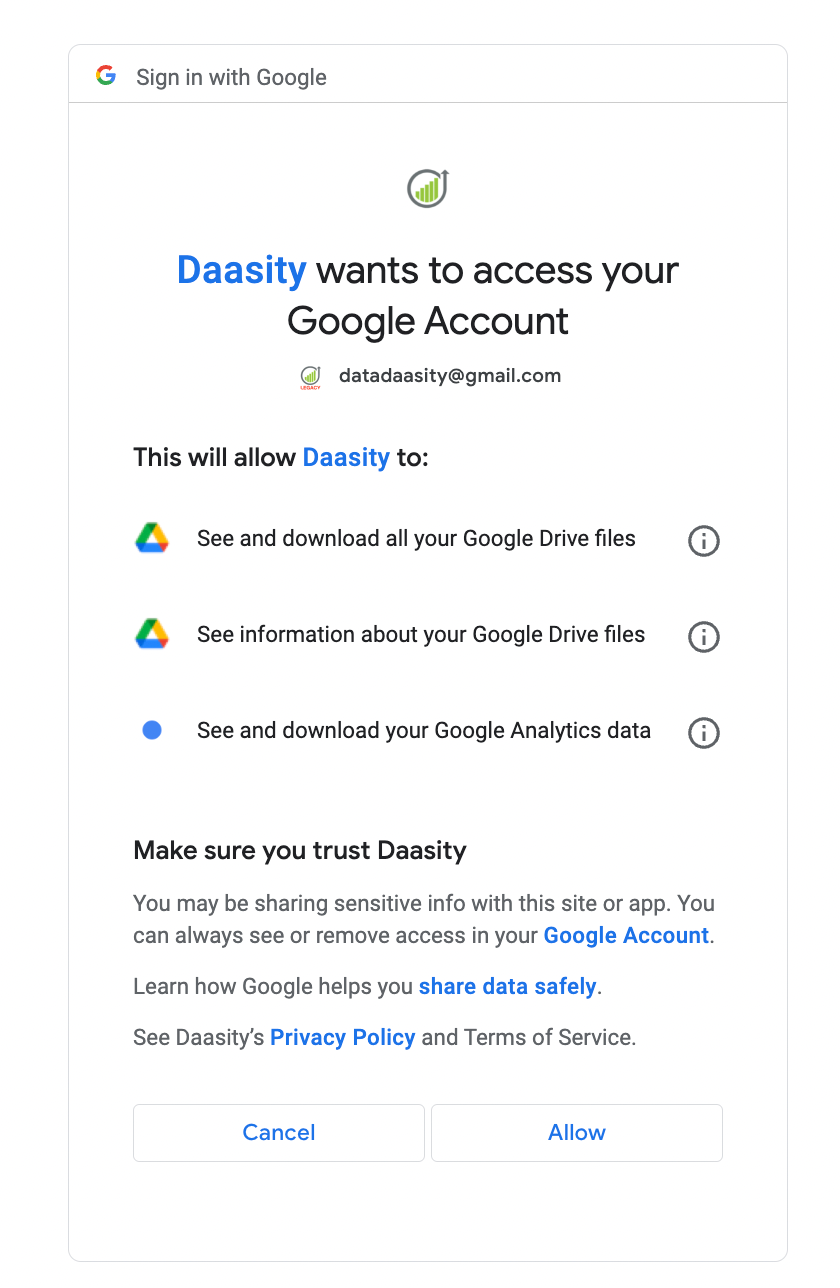
Task: Show info for Google Analytics data permission
Action: (704, 732)
